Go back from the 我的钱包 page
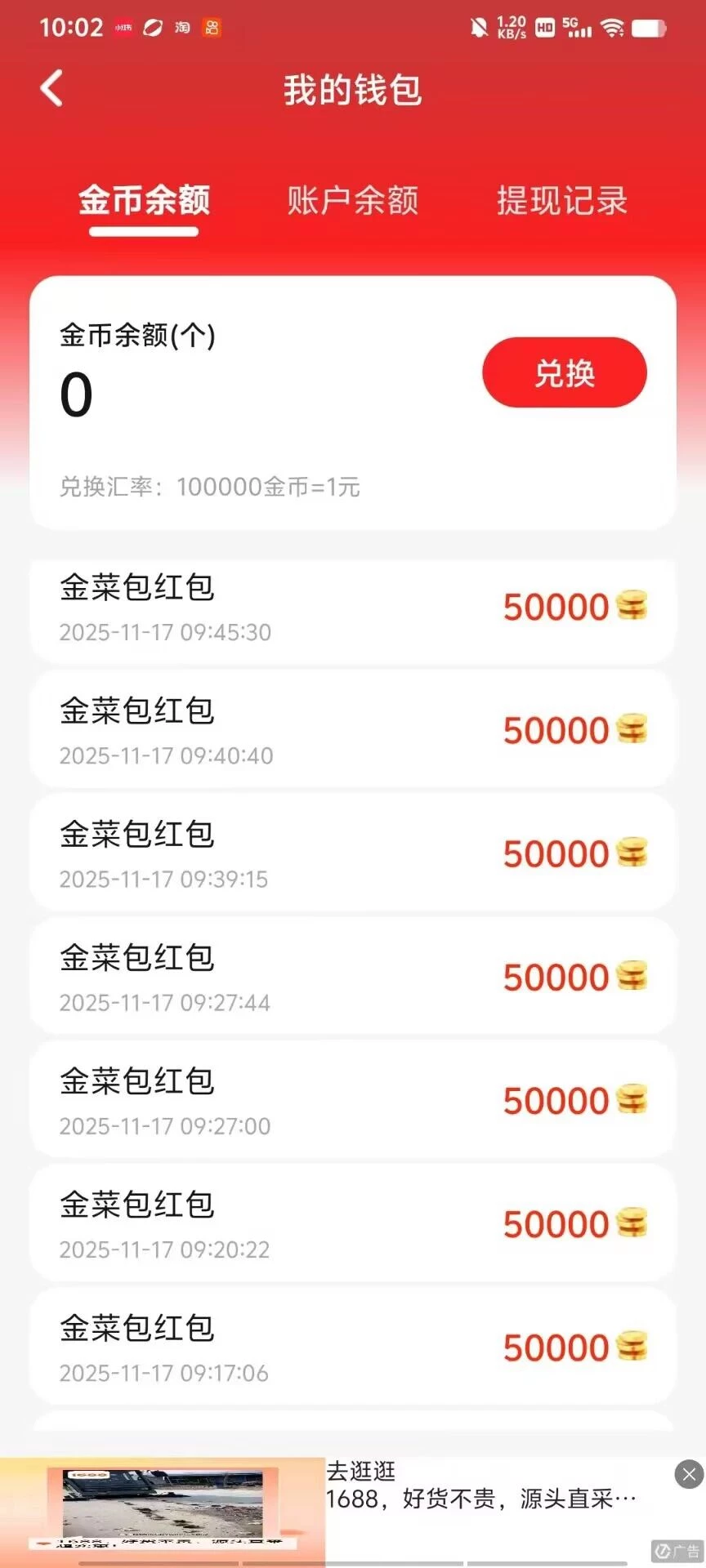 pos(51,88)
